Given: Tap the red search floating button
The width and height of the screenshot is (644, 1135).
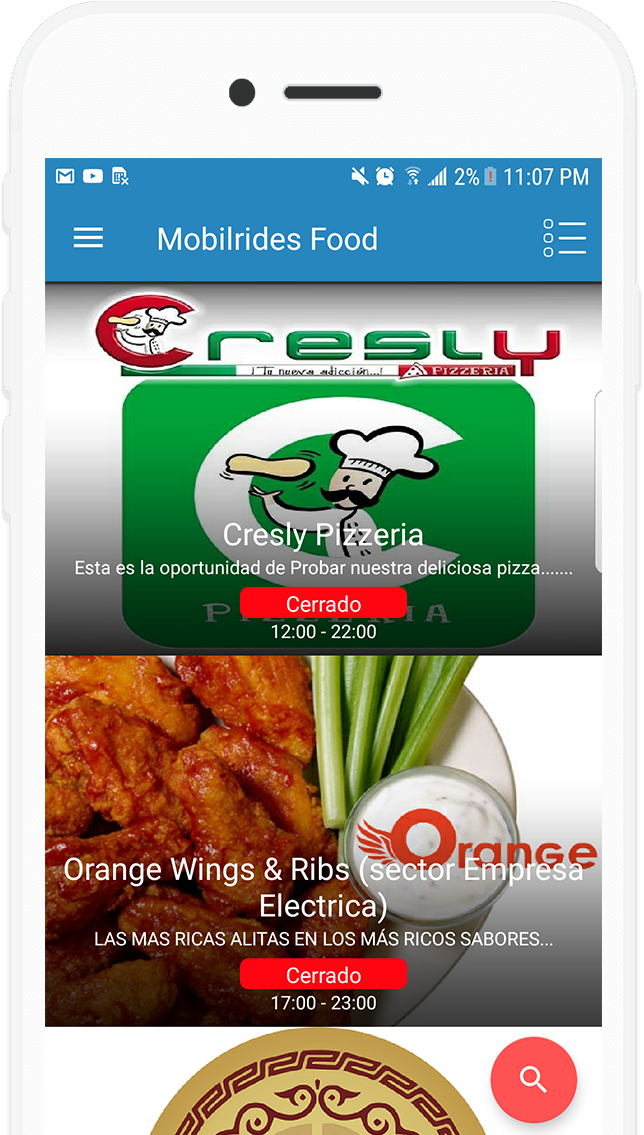Looking at the screenshot, I should click(x=533, y=1080).
